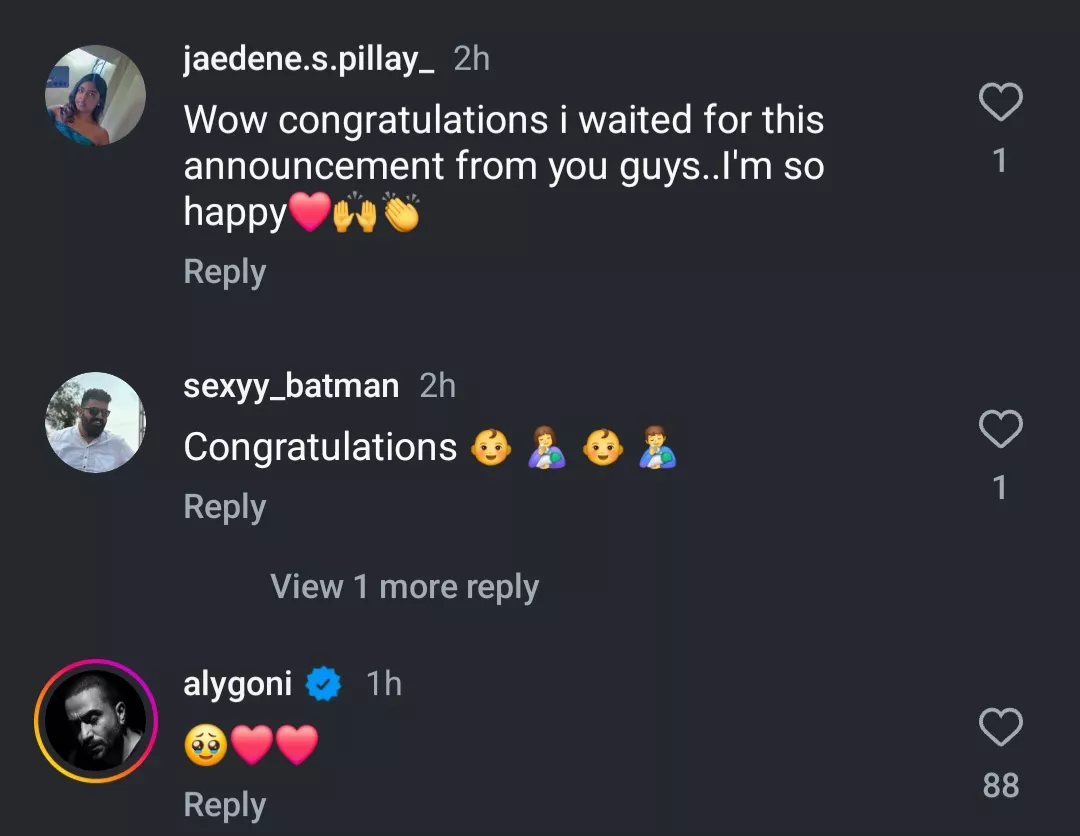Screen dimensions: 1080x836
Task: Like jaedene.s.pillay_'s comment
Action: tap(999, 103)
